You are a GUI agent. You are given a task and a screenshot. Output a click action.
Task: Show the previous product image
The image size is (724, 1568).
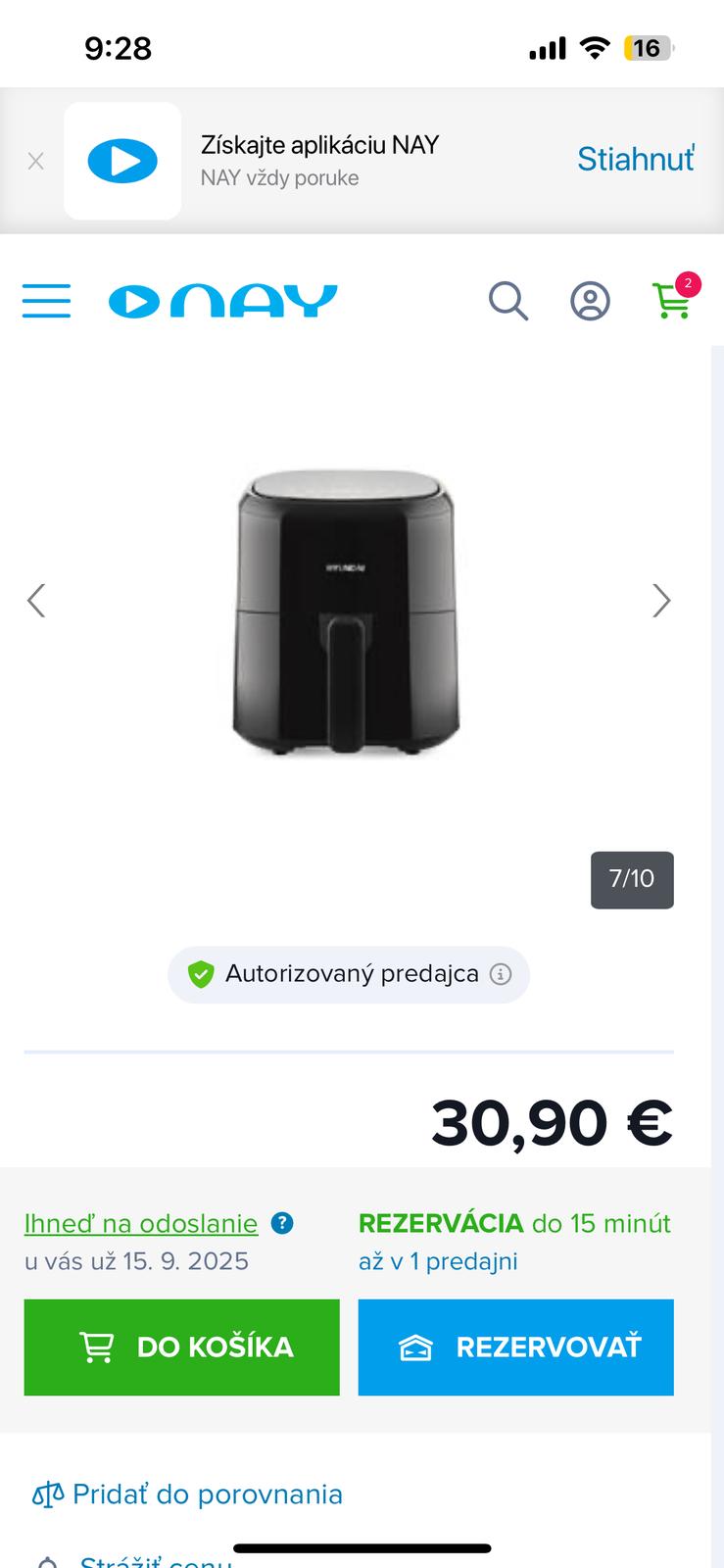[36, 601]
